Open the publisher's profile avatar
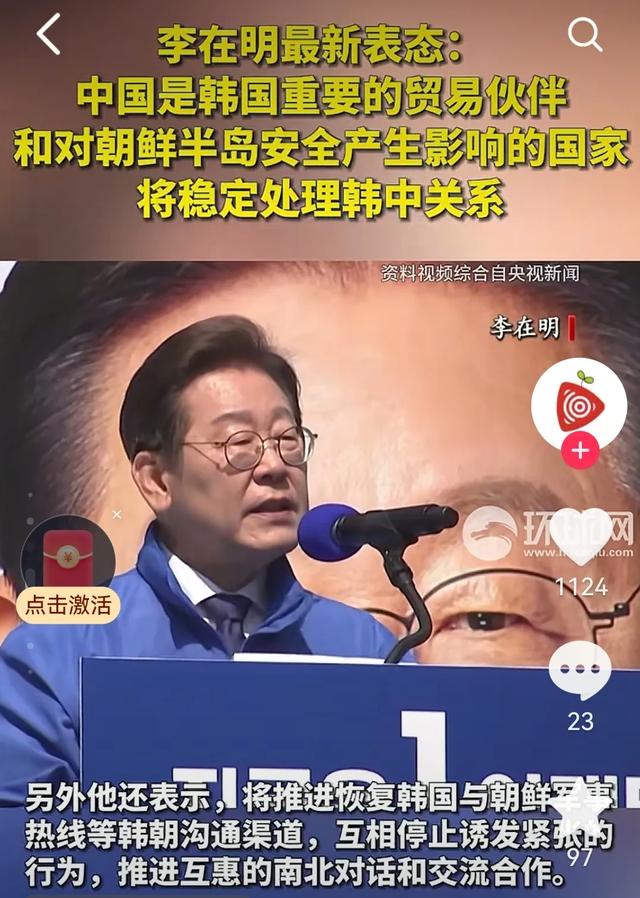The width and height of the screenshot is (640, 898). point(579,405)
